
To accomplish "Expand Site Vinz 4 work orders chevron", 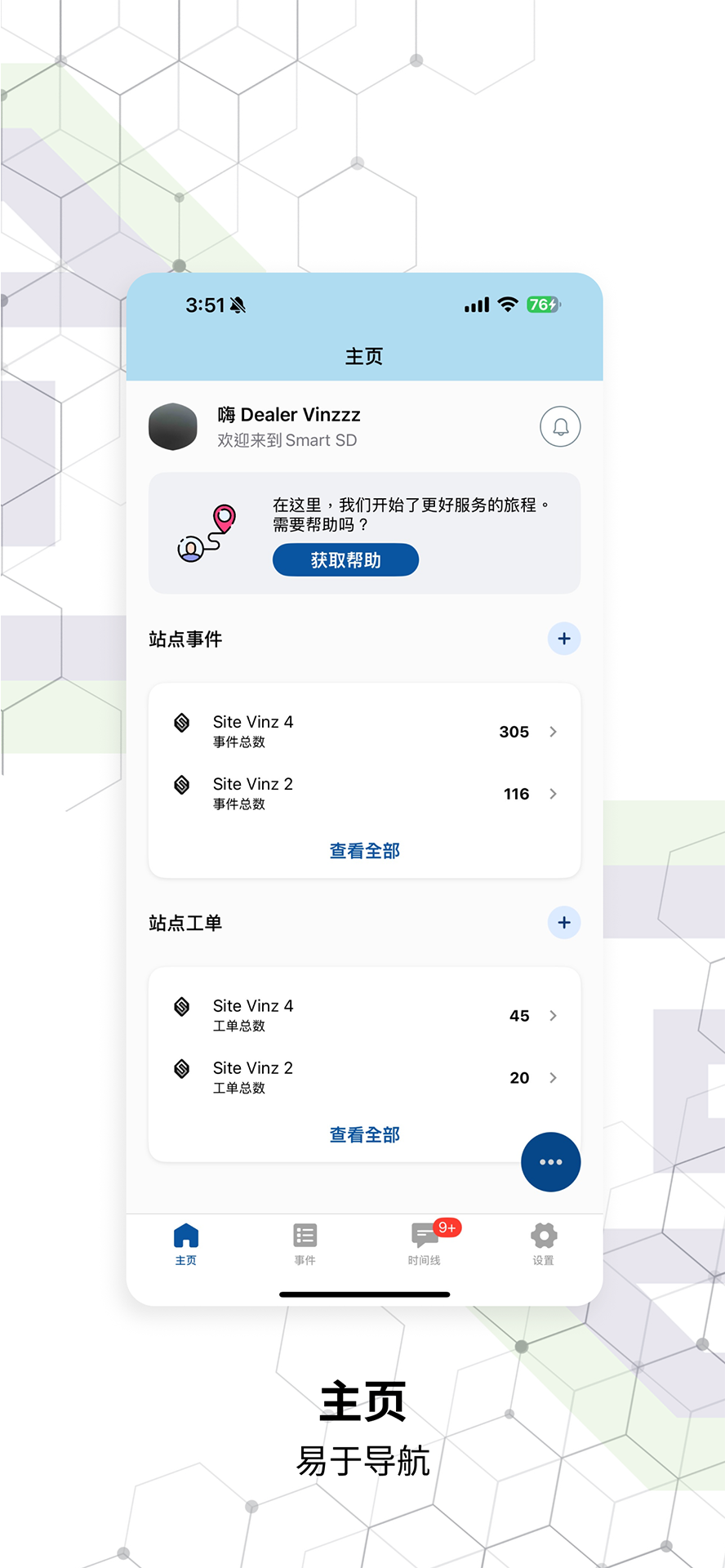I will 554,1016.
